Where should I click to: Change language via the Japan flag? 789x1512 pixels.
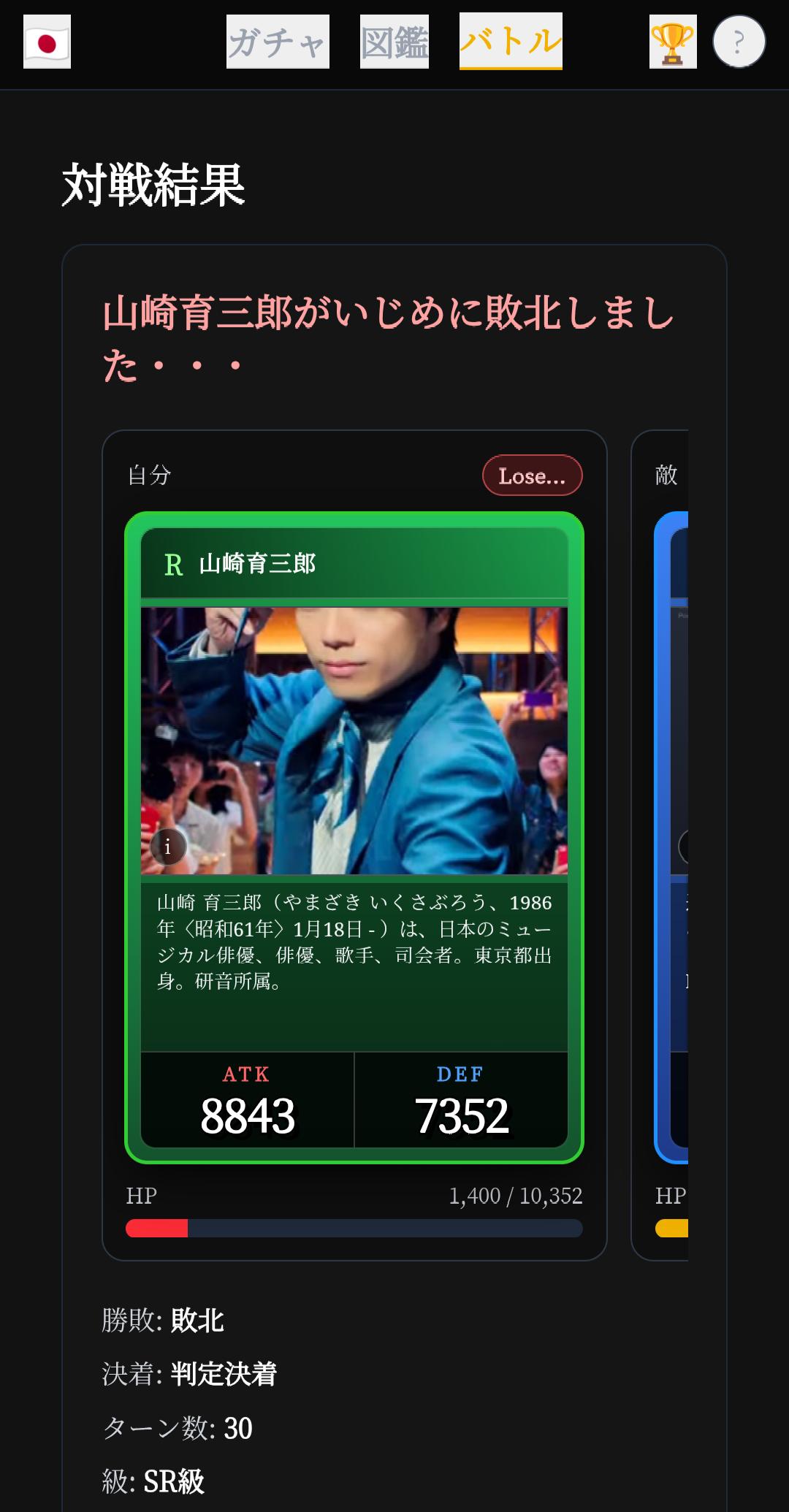click(47, 42)
